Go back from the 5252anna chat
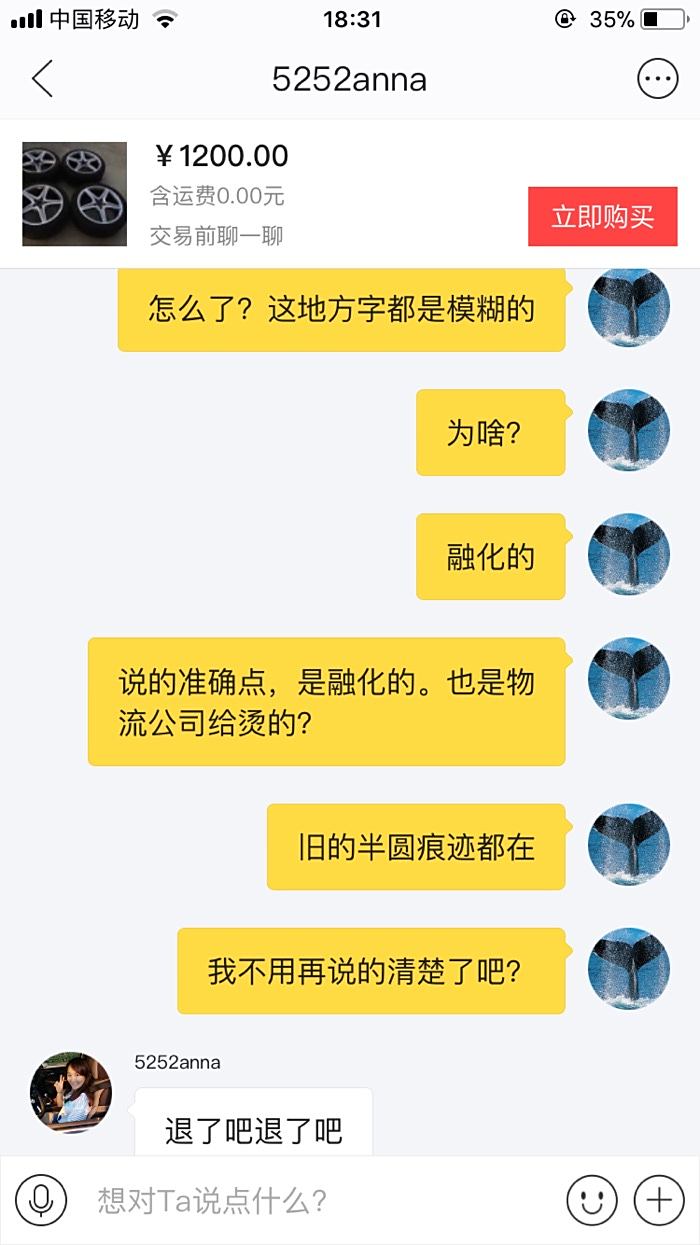 click(x=42, y=79)
